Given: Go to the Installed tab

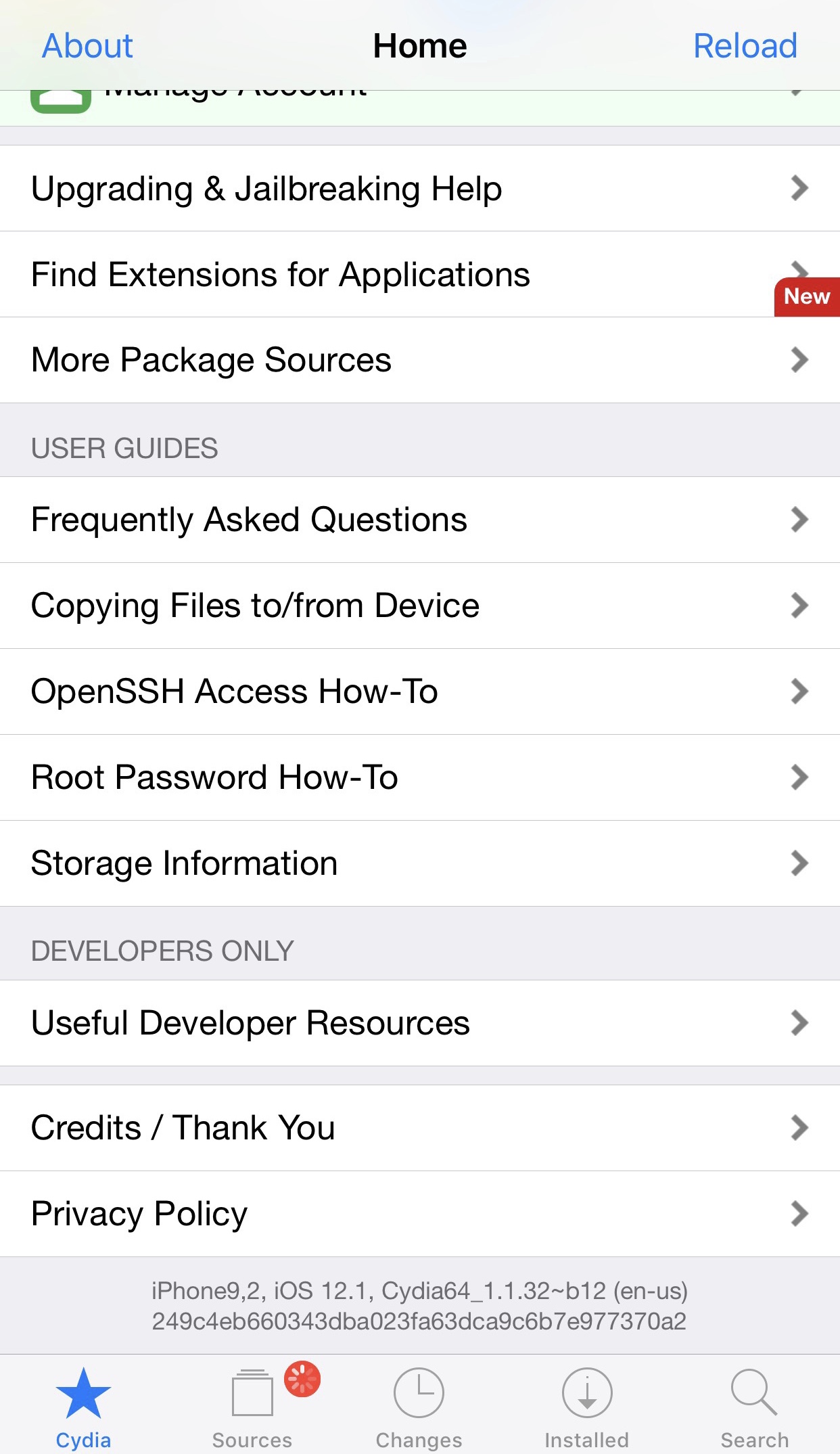Looking at the screenshot, I should coord(587,1407).
